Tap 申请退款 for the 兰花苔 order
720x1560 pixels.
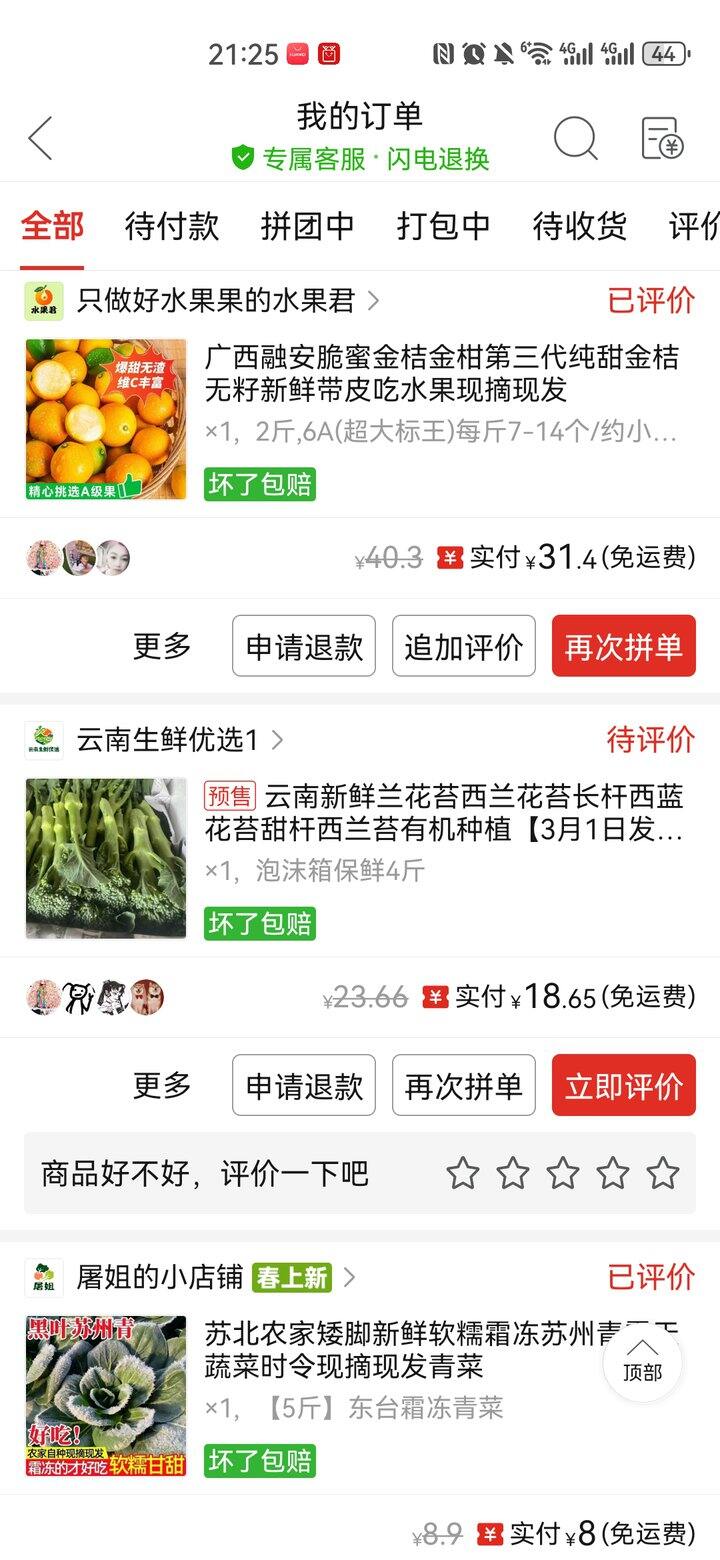304,1085
